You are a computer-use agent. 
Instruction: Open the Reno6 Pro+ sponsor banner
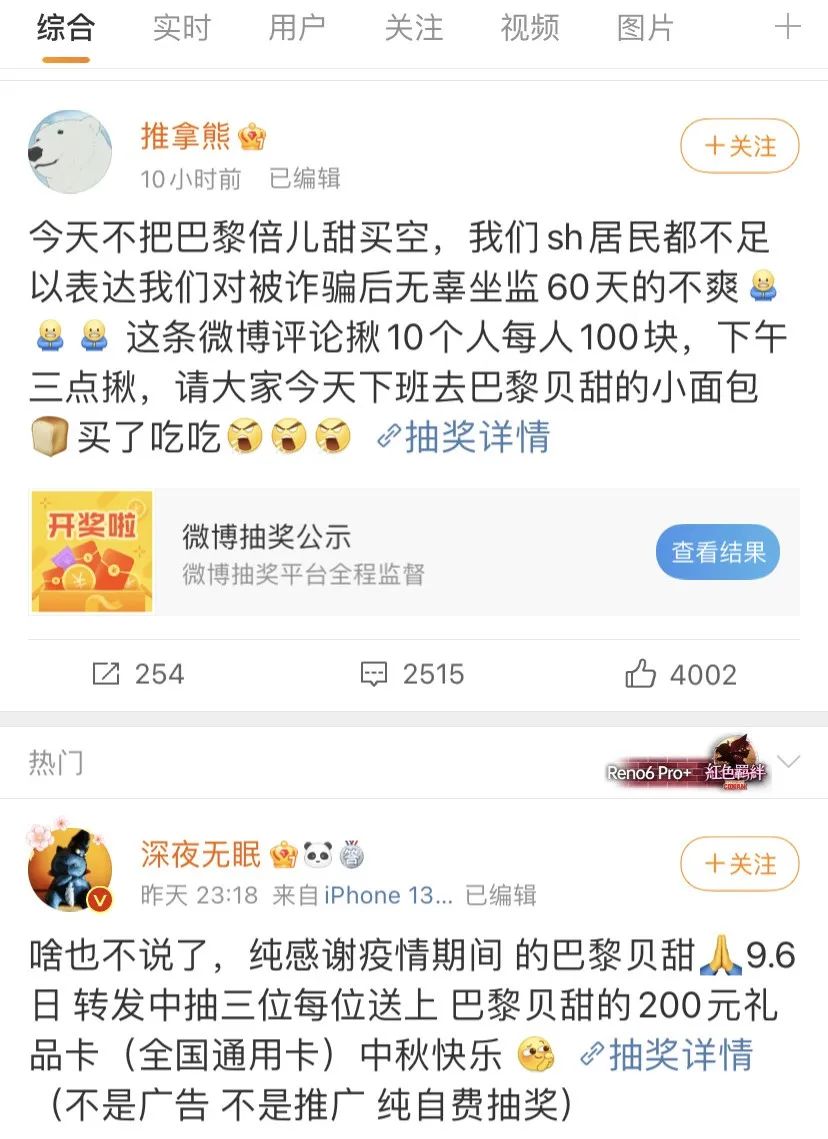point(688,765)
